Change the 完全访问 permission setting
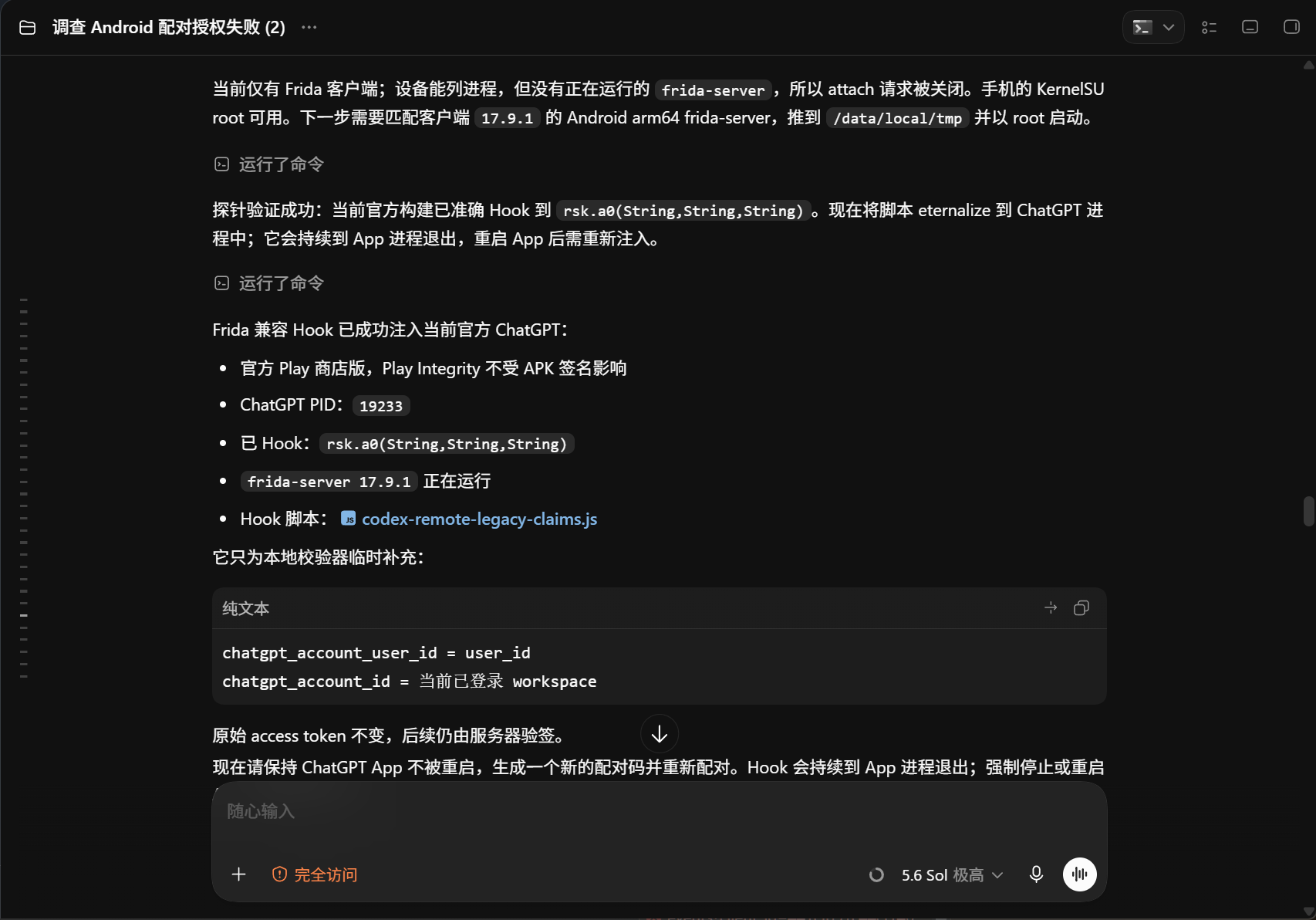This screenshot has width=1316, height=920. [315, 874]
